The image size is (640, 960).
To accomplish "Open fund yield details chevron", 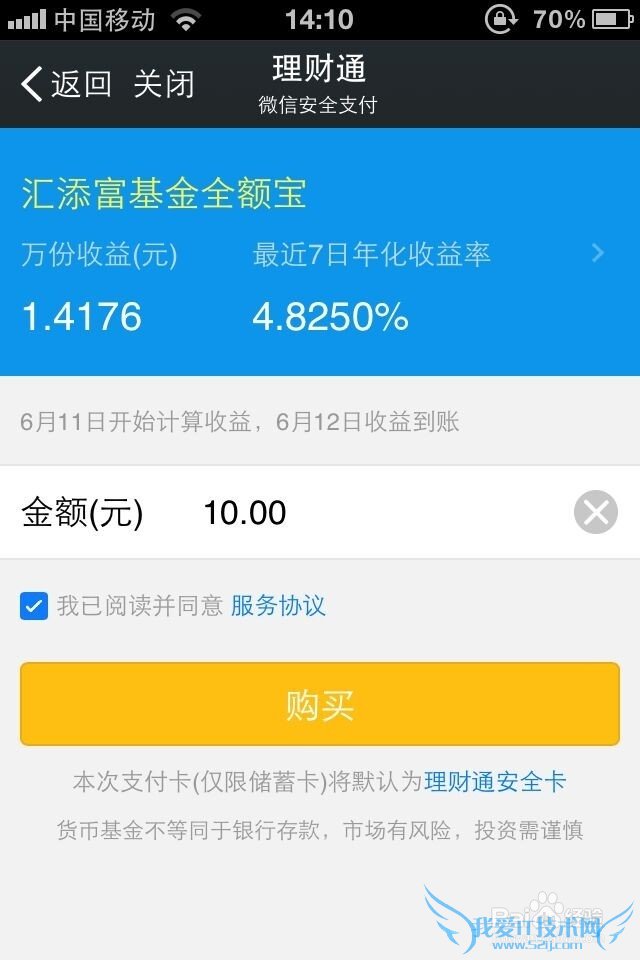I will 598,254.
